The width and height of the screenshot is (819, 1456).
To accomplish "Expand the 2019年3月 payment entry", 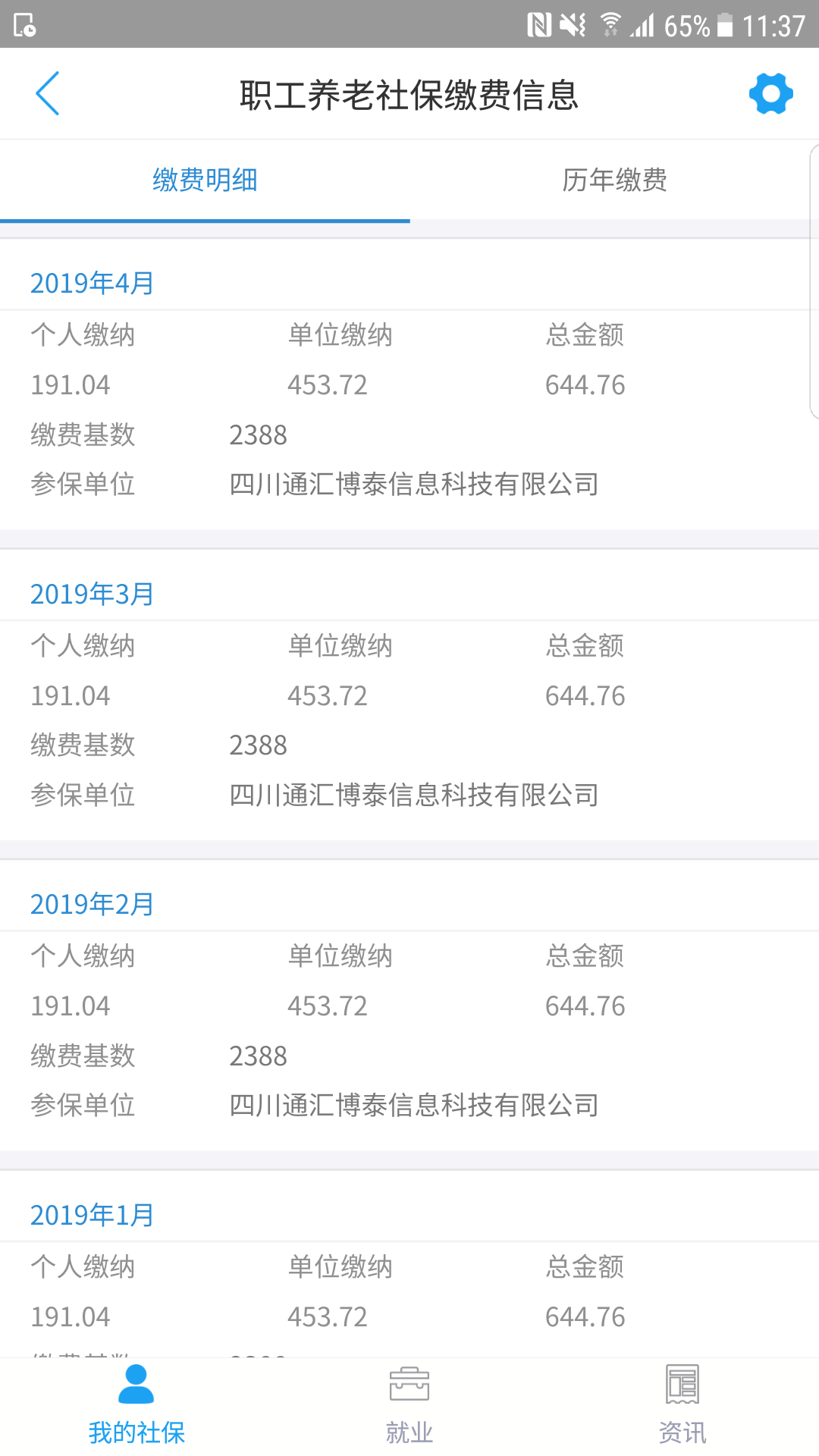I will point(91,594).
